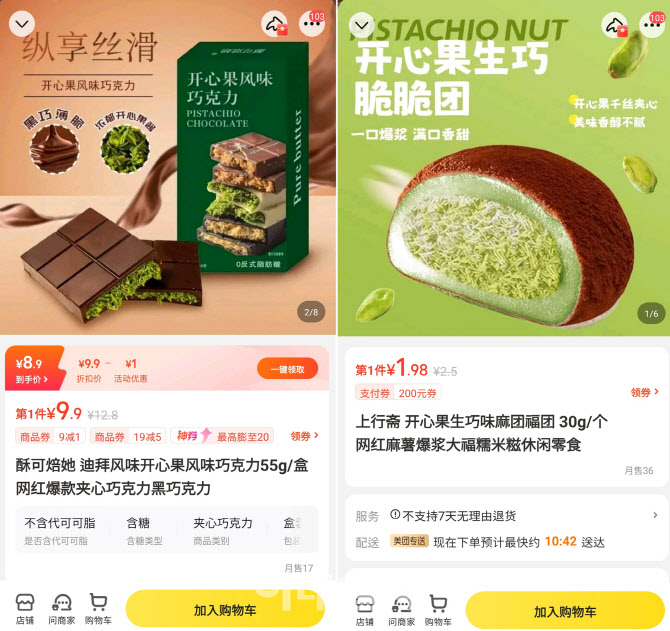The image size is (670, 631).
Task: Visit 店铺 from the chocolate page
Action: click(25, 609)
